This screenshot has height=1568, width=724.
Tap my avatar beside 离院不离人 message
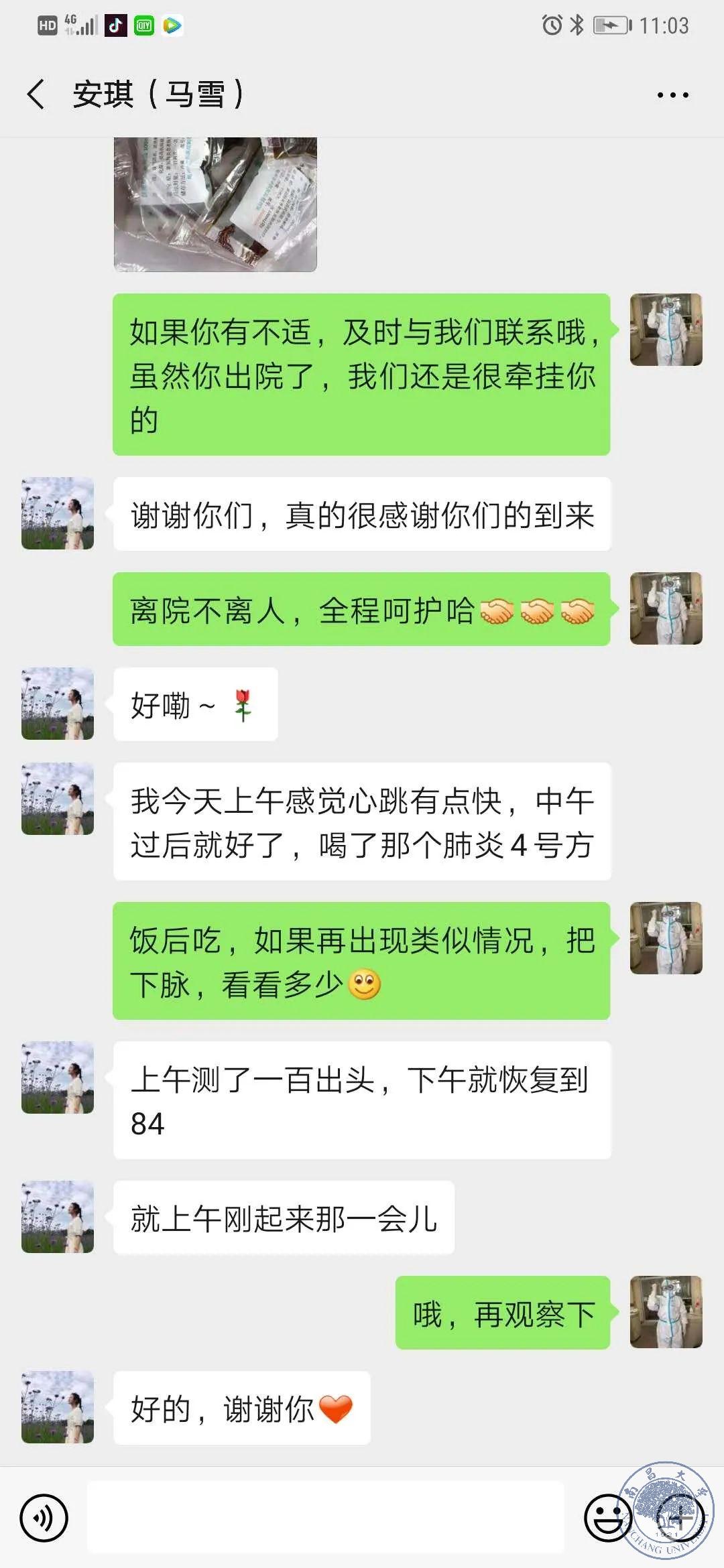tap(666, 608)
